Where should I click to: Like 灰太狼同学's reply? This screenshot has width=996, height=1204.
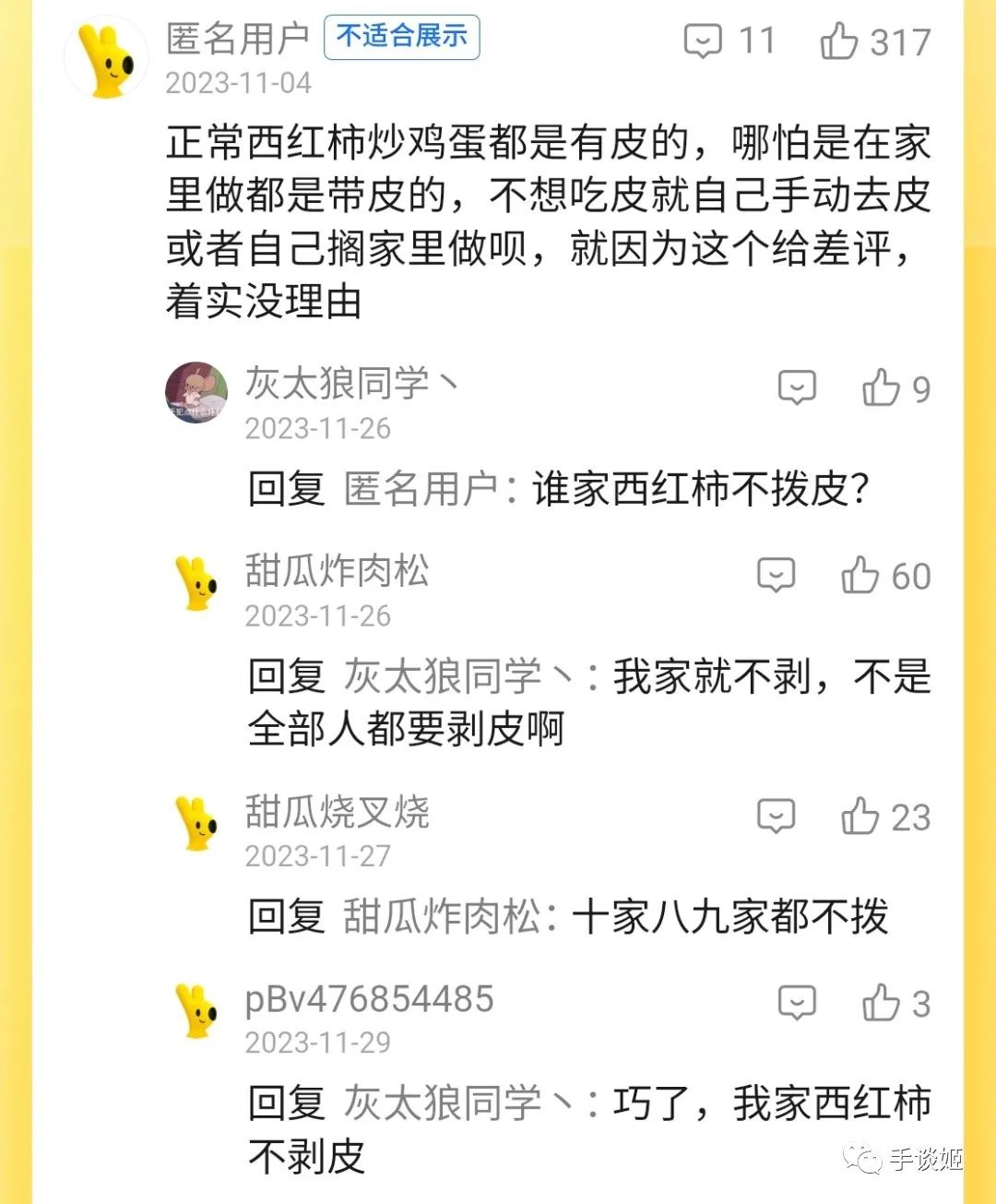tap(881, 387)
